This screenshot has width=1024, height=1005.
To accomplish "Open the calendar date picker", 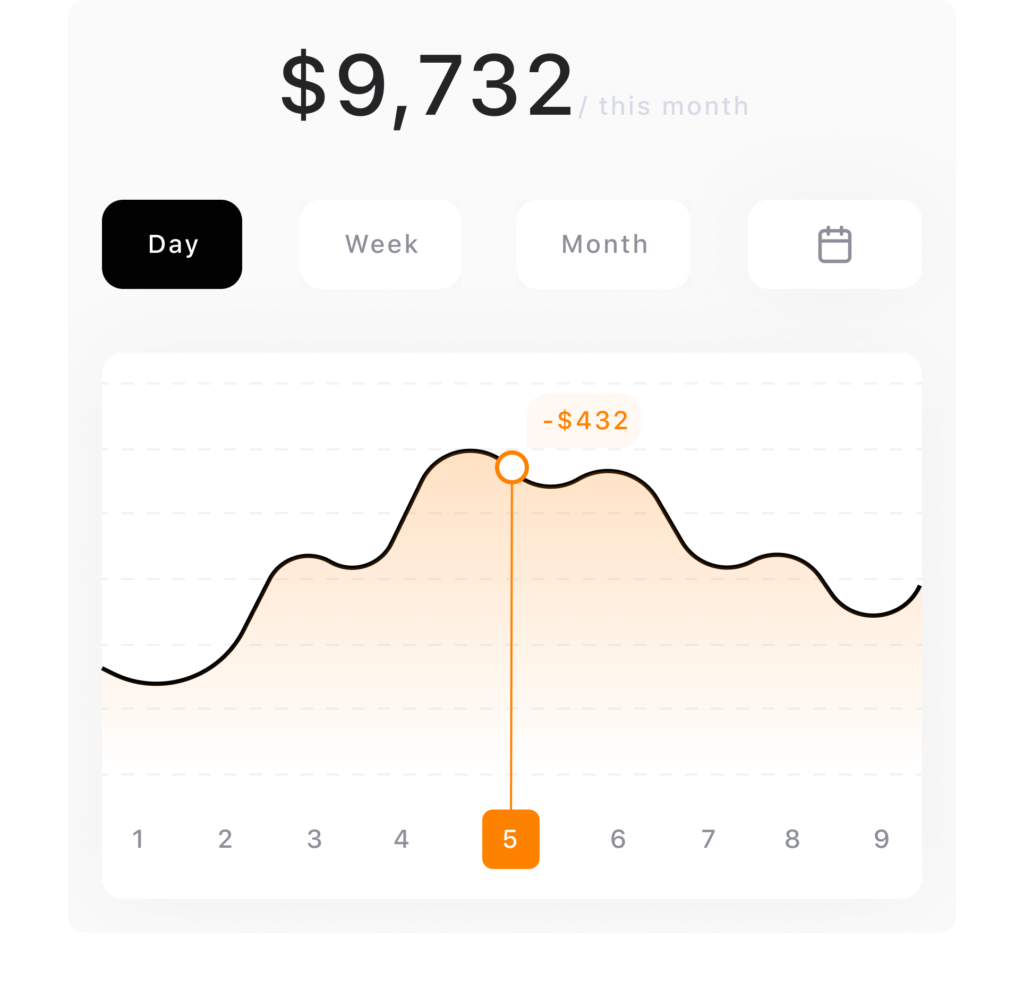I will click(x=834, y=244).
